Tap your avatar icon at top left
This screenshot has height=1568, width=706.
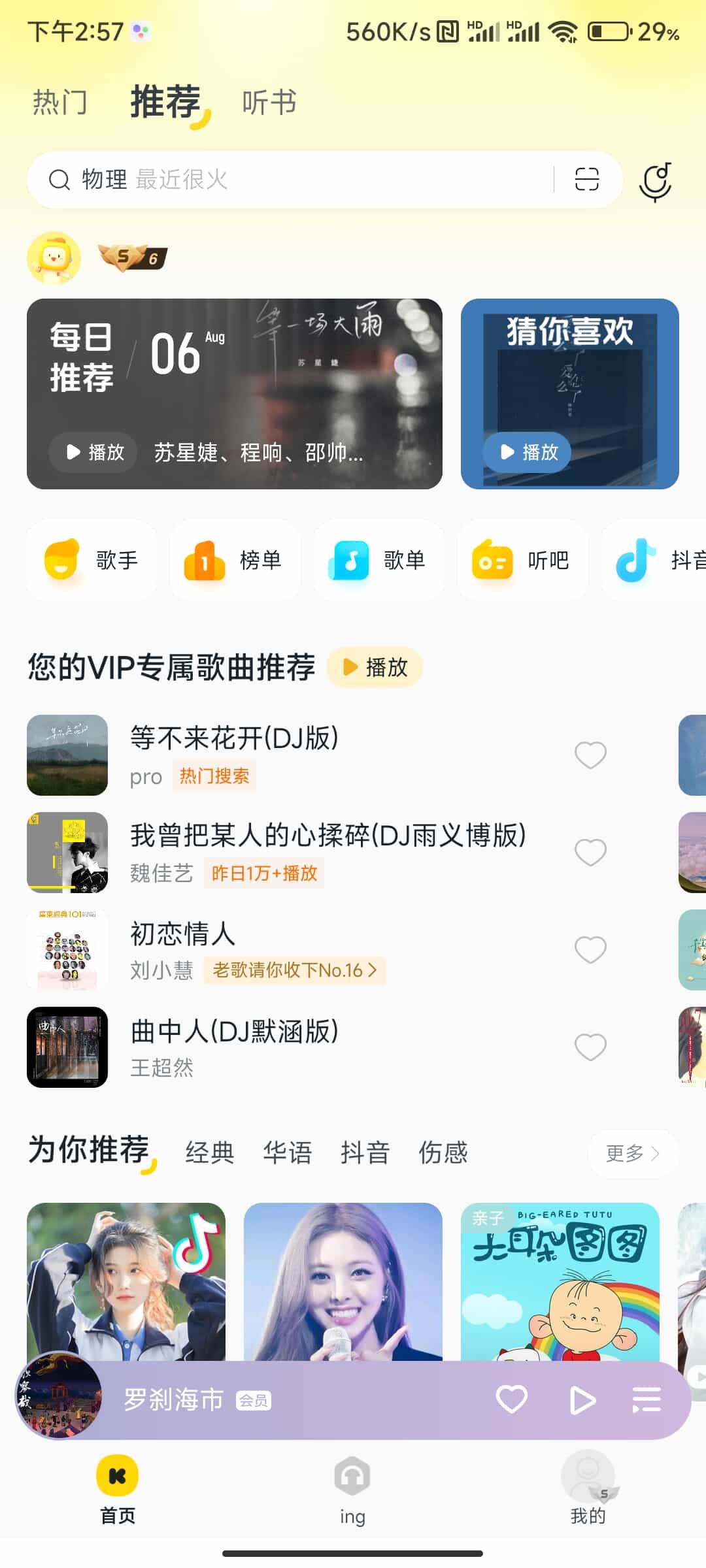[x=54, y=258]
